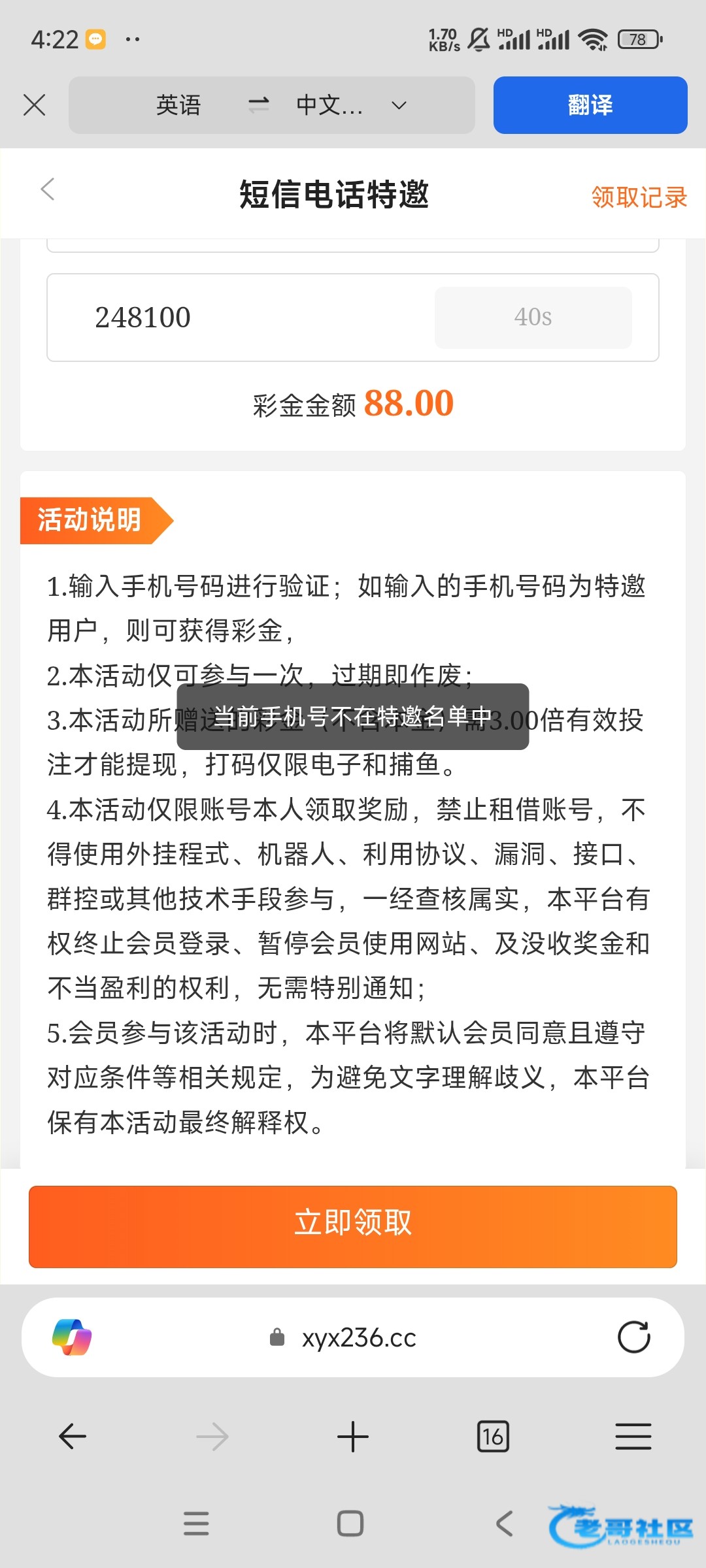The image size is (706, 1568).
Task: Open the browser hamburger menu
Action: (x=633, y=1436)
